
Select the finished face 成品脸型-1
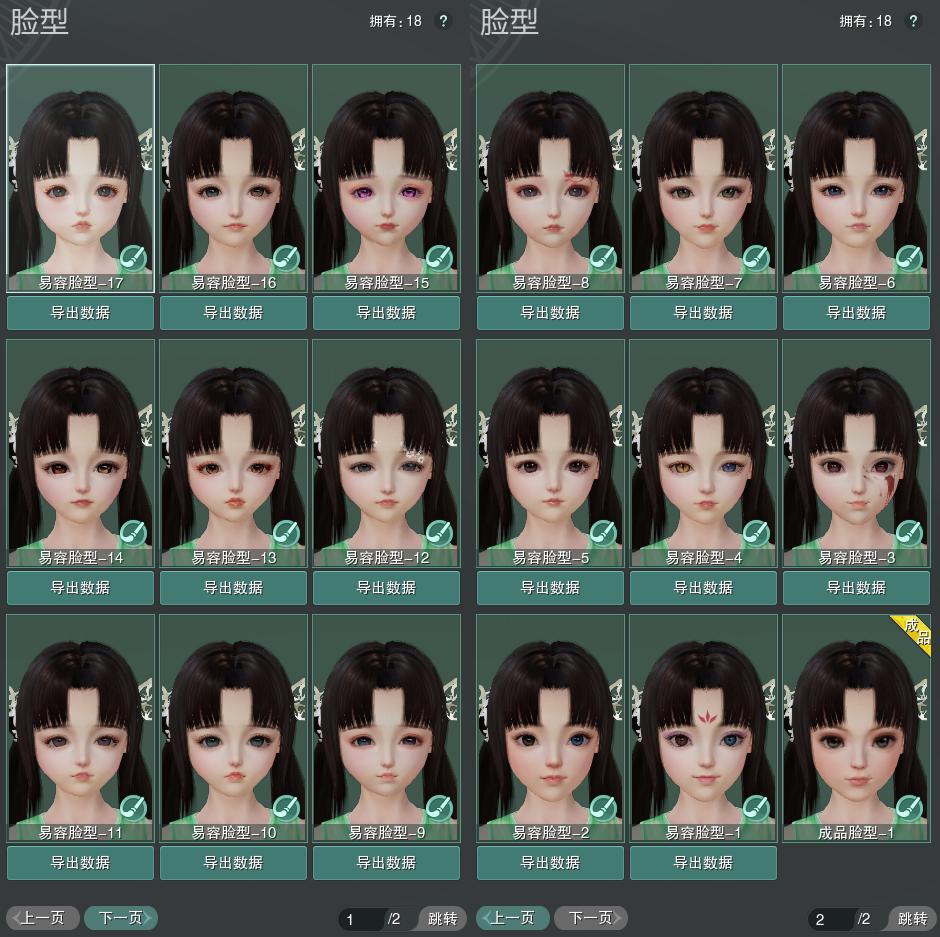click(x=856, y=720)
